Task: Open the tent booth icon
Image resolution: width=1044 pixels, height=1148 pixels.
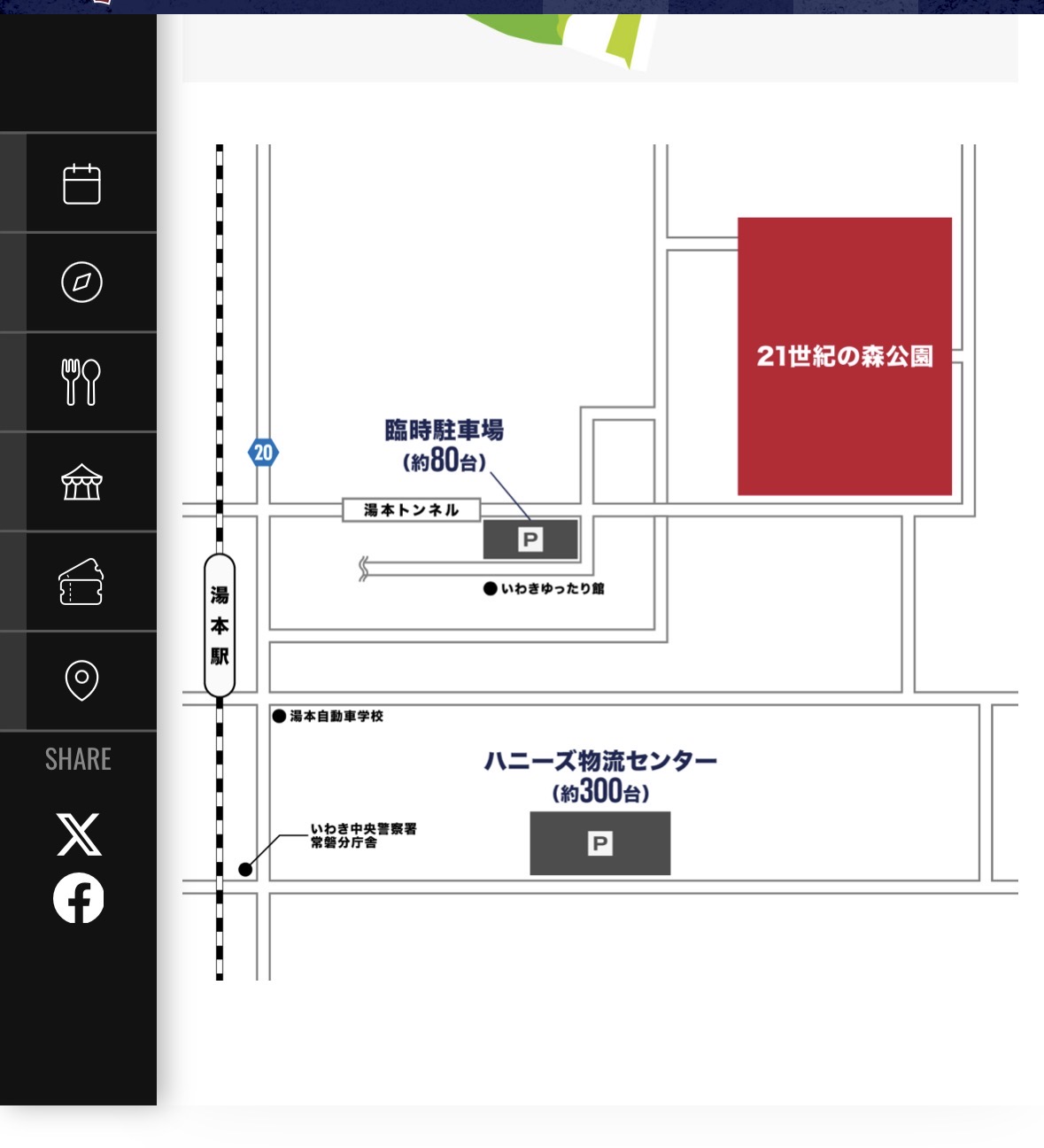Action: point(81,482)
